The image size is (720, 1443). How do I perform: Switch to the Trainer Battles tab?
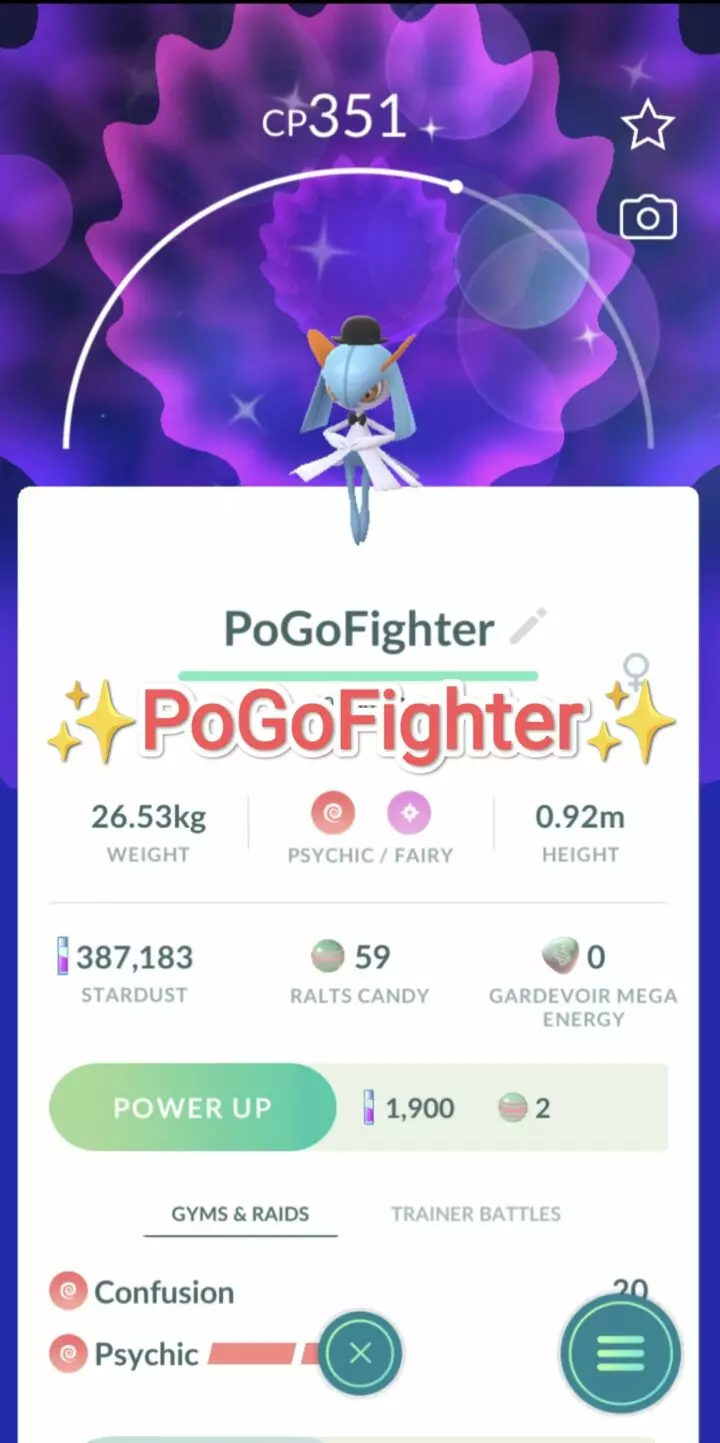point(475,1214)
